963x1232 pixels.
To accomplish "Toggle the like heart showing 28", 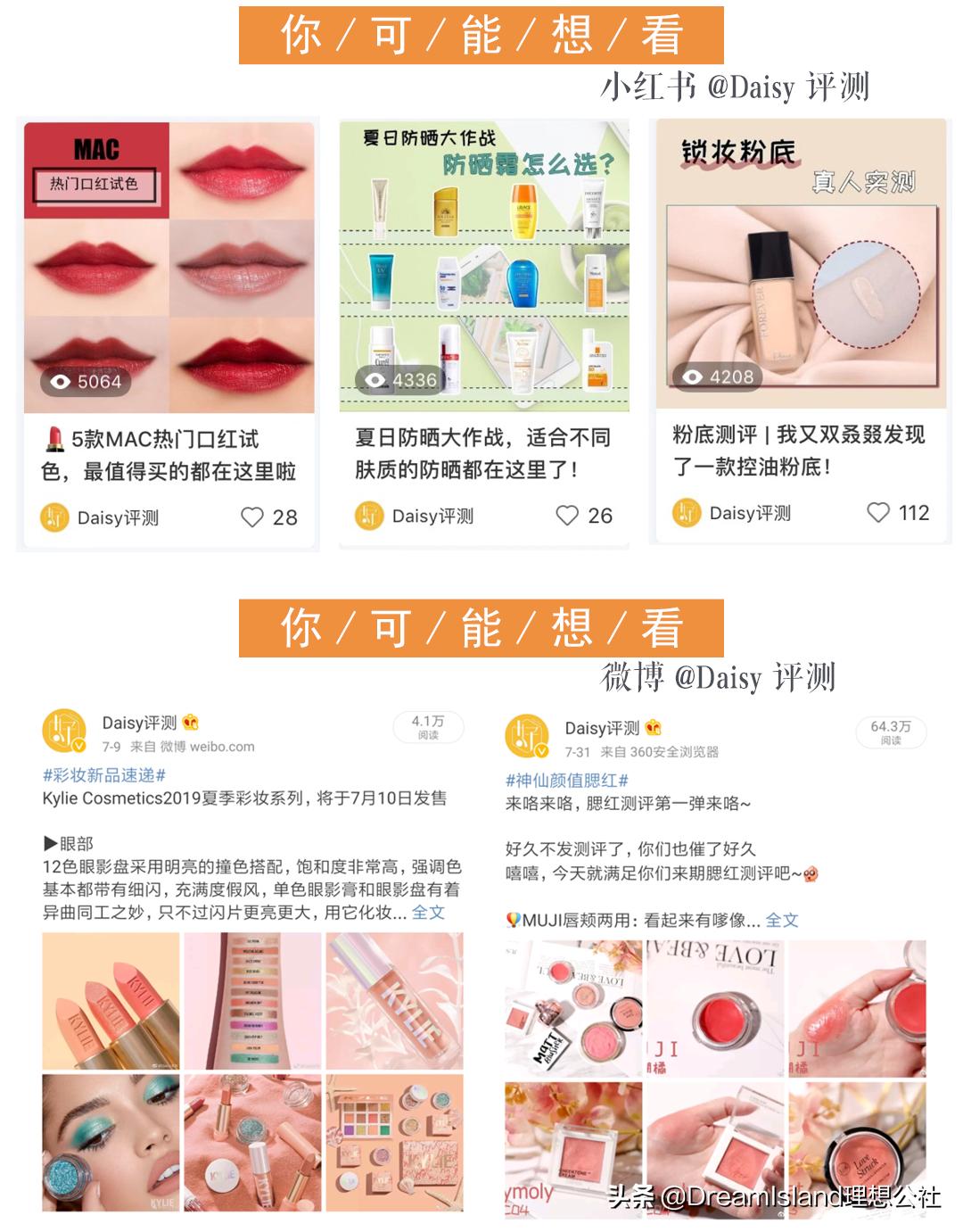I will click(x=251, y=516).
